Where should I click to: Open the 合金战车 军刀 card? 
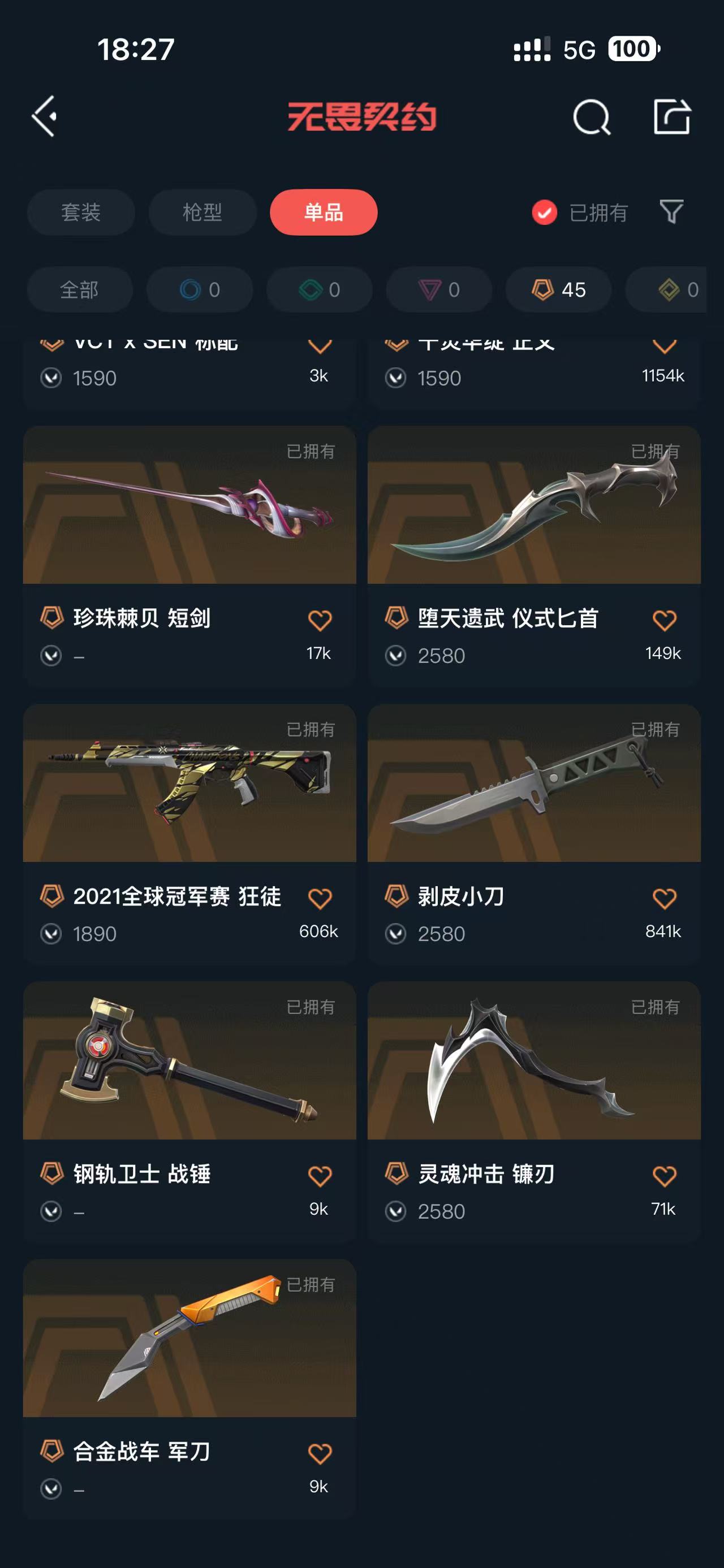tap(189, 1389)
